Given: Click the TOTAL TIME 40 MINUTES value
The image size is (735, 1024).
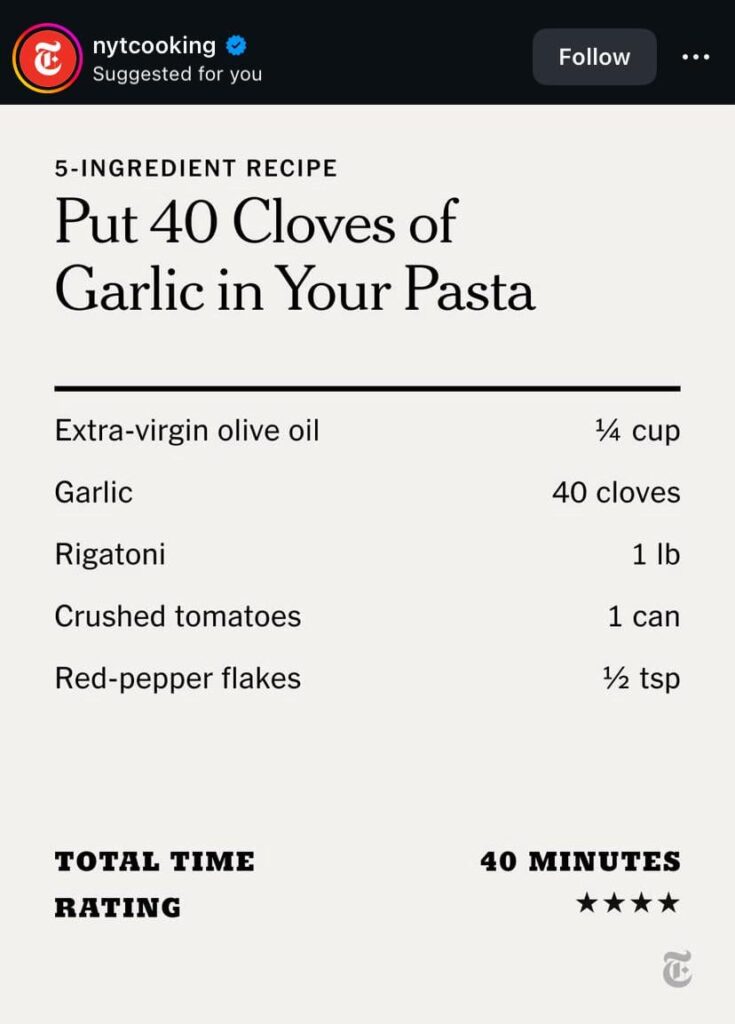Looking at the screenshot, I should pyautogui.click(x=583, y=861).
